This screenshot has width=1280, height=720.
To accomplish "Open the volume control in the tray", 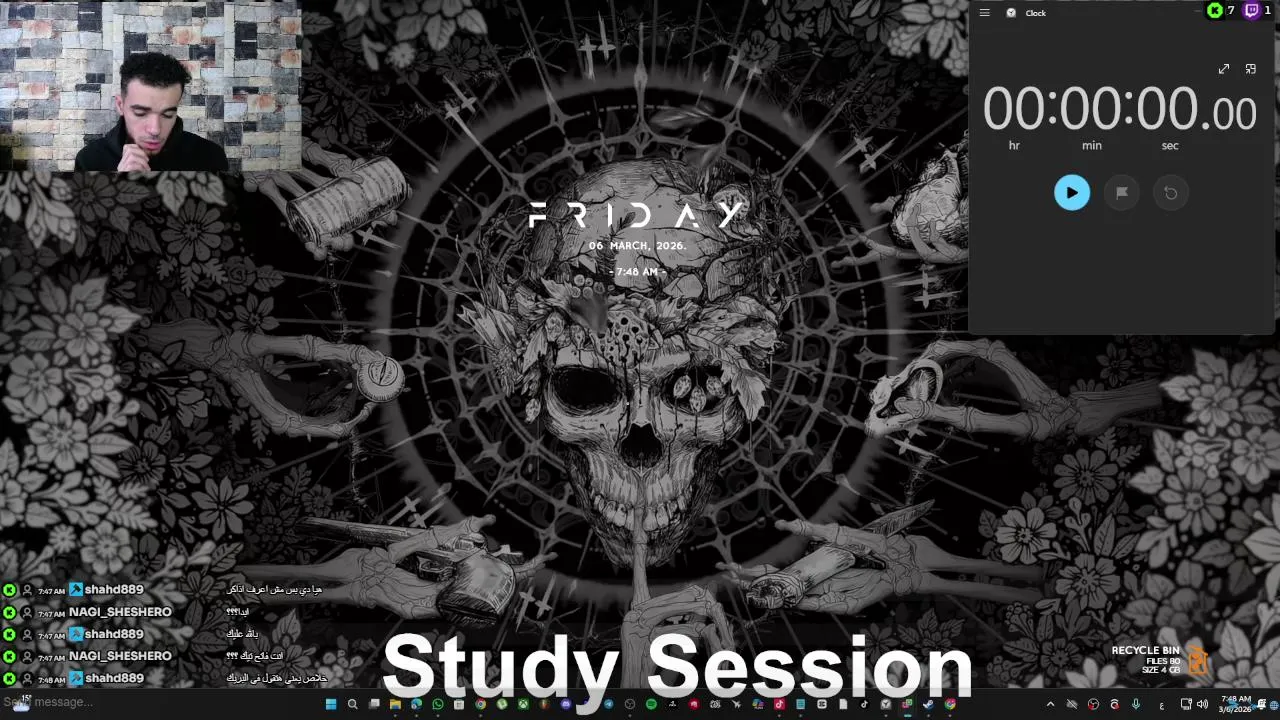I will coord(1202,704).
